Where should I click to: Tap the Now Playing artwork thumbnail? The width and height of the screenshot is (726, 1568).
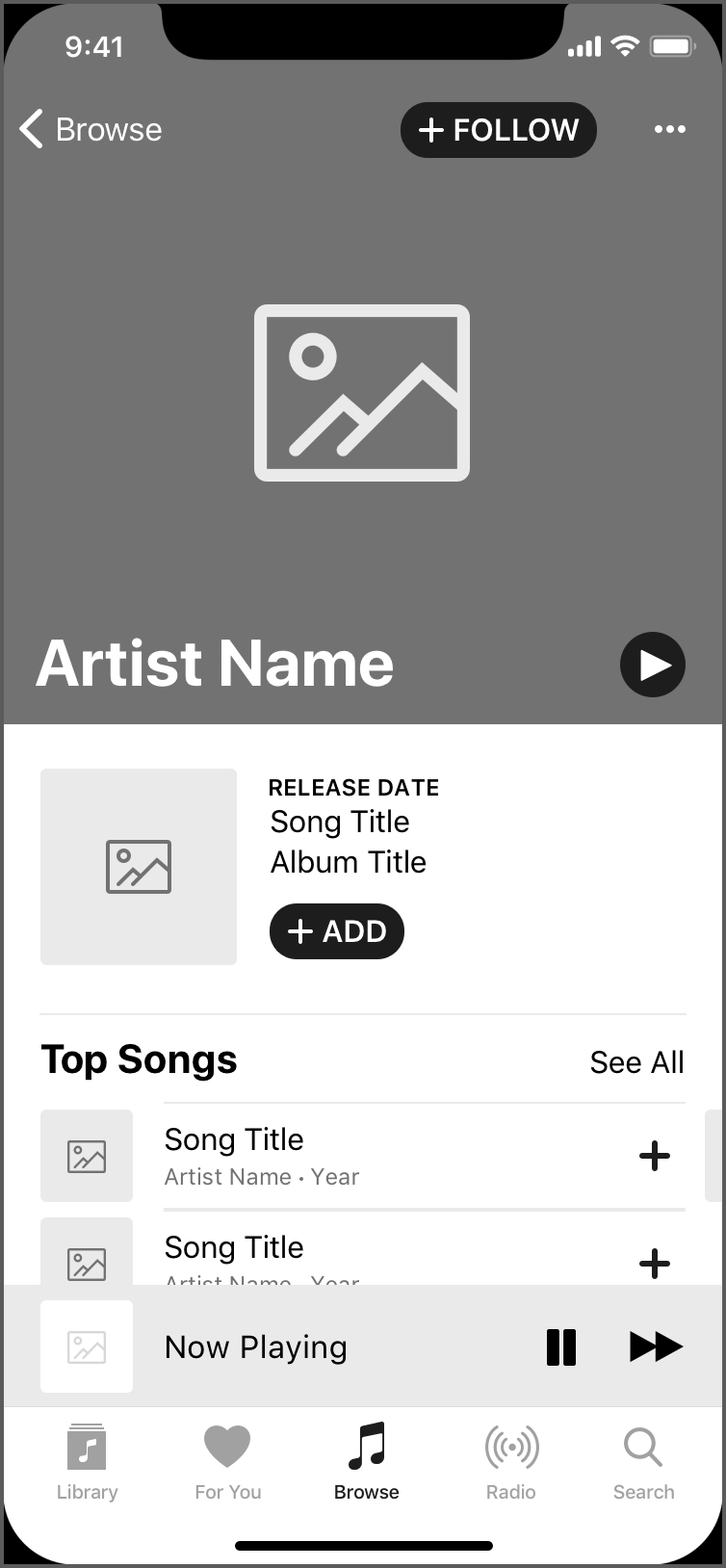pyautogui.click(x=87, y=1346)
